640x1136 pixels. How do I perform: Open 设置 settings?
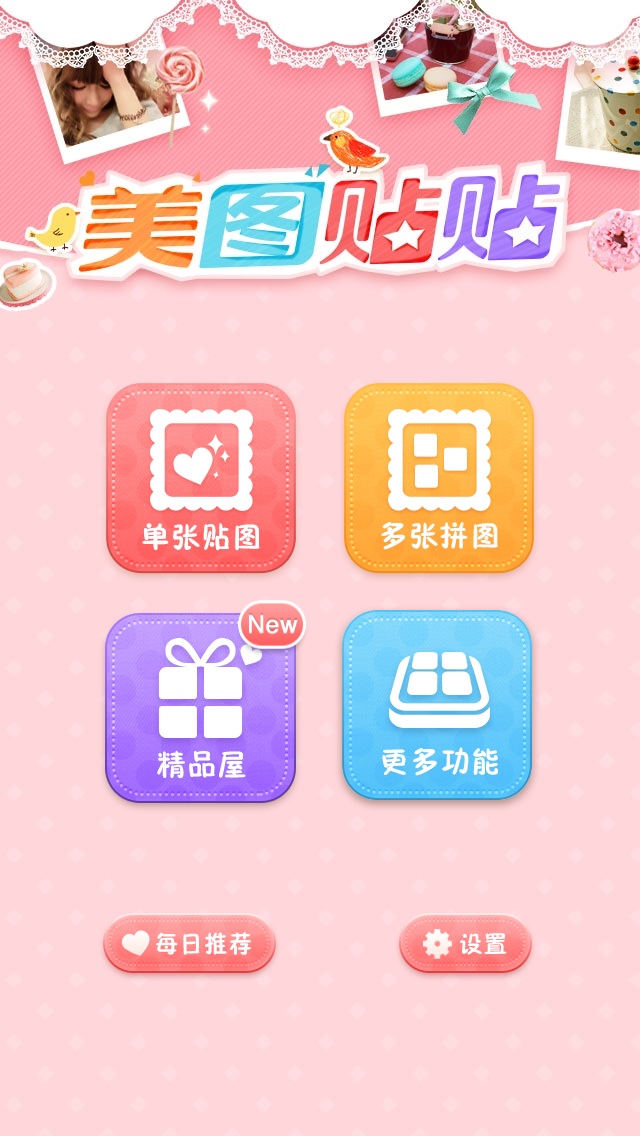click(x=466, y=943)
